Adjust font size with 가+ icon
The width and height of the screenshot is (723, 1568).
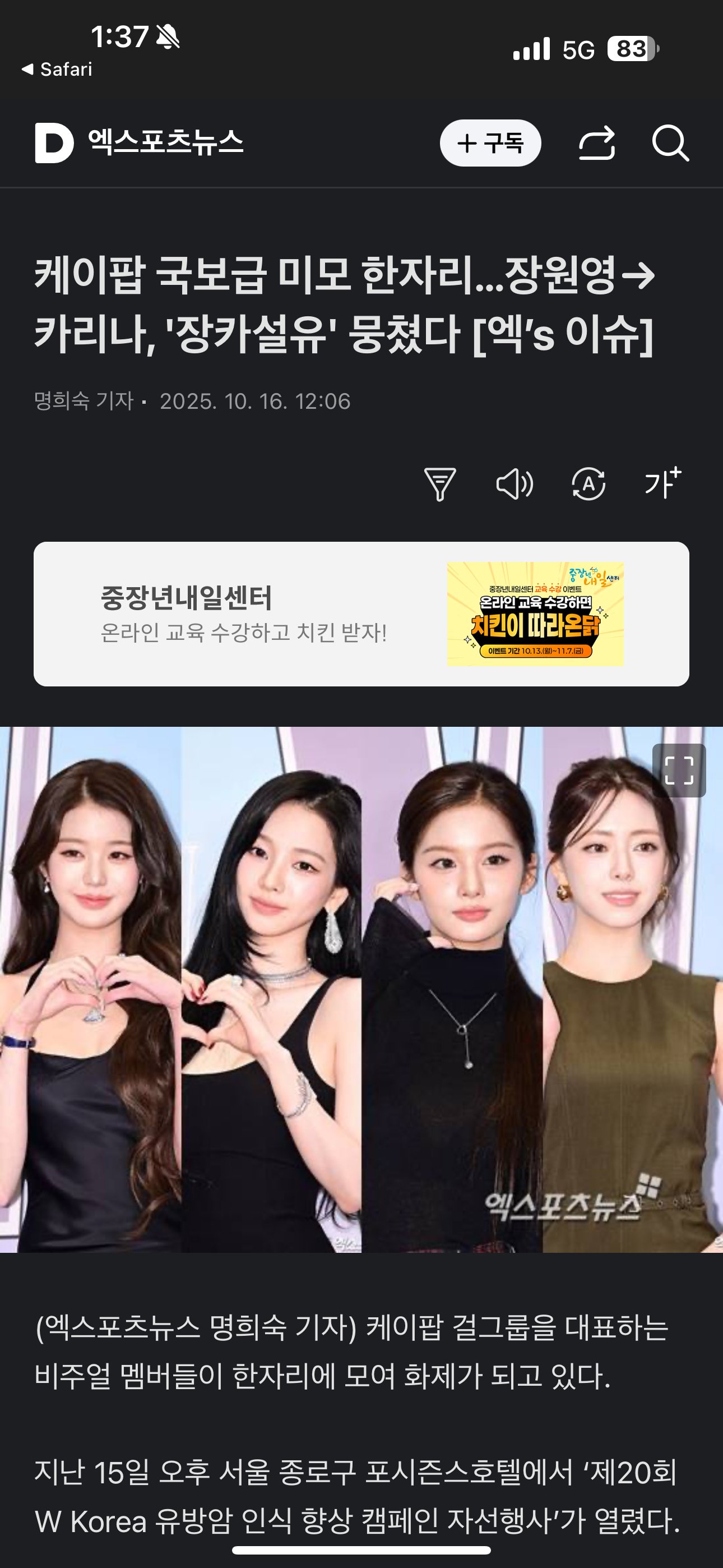click(x=662, y=483)
